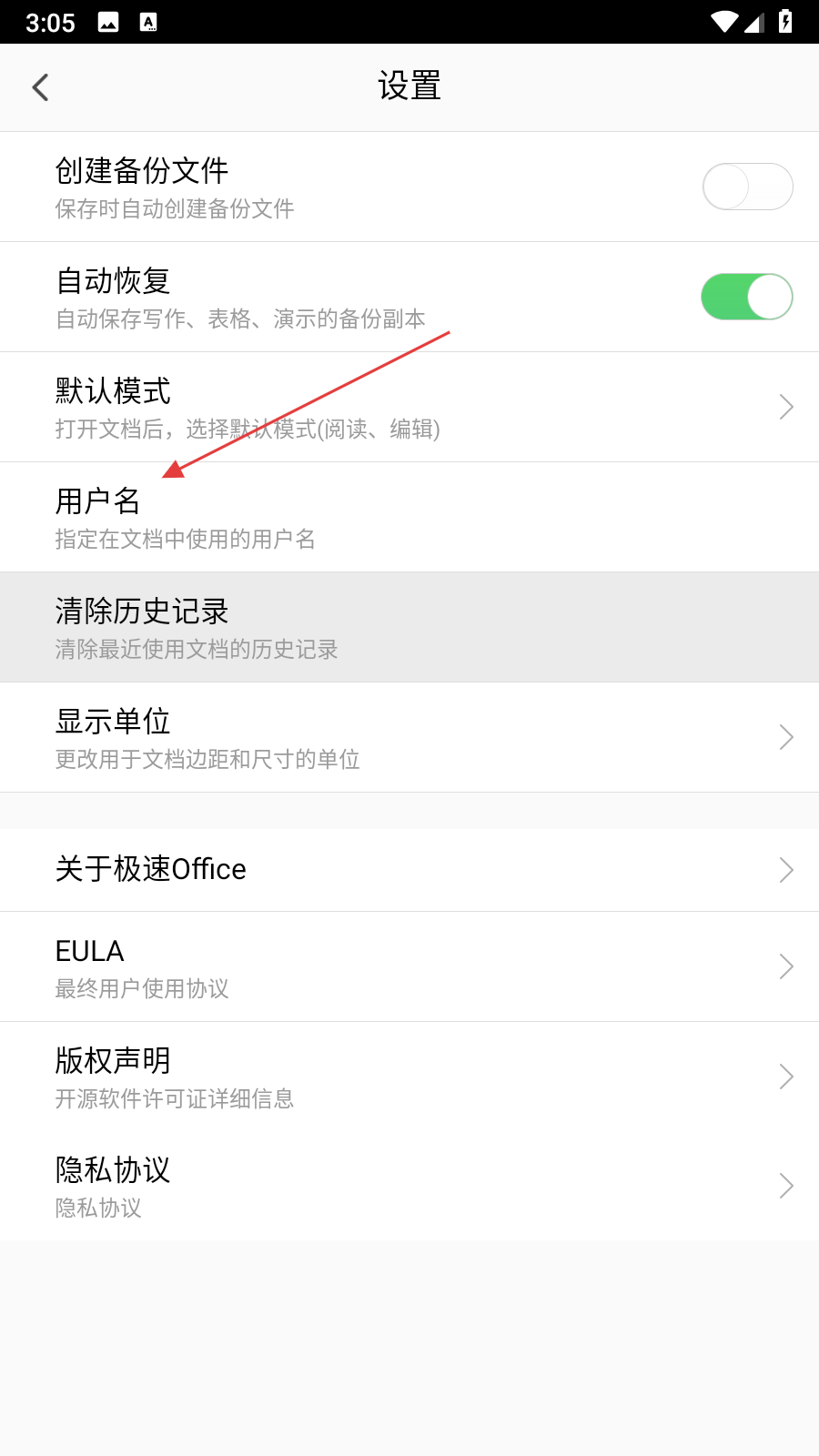Open the 用户名 setting
The height and width of the screenshot is (1456, 819).
(x=409, y=517)
